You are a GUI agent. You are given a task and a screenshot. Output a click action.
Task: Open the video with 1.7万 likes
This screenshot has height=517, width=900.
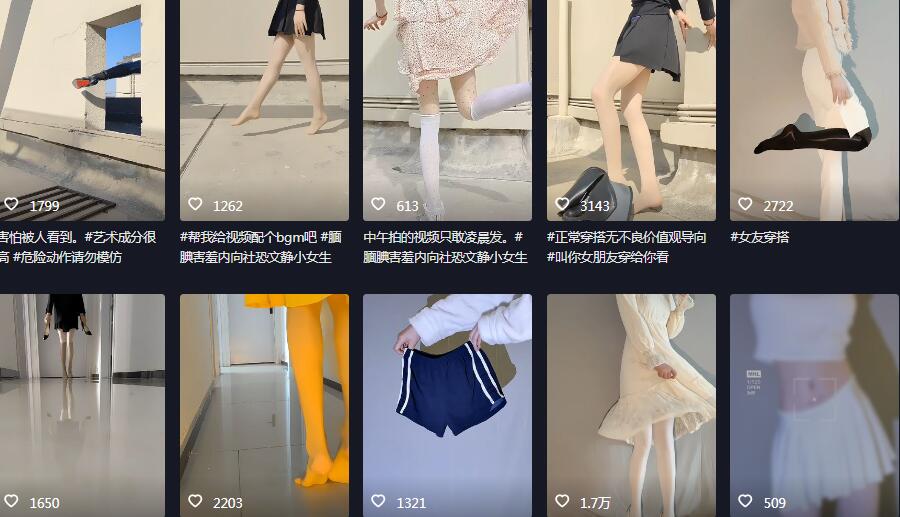pos(631,400)
